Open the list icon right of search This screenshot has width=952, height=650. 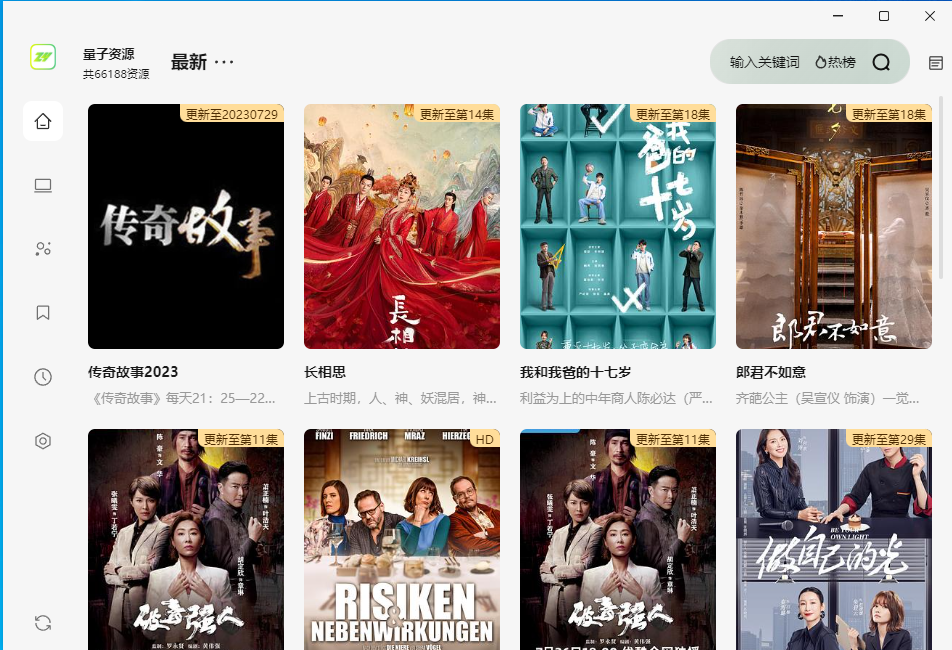935,62
